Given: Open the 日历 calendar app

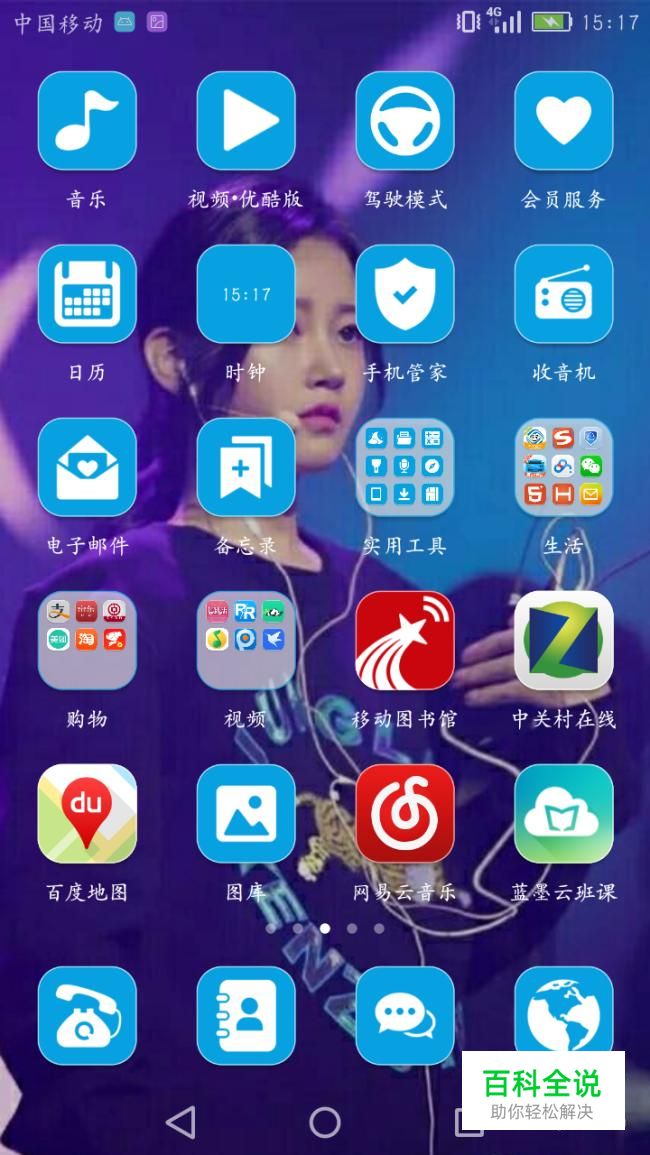Looking at the screenshot, I should pyautogui.click(x=87, y=294).
